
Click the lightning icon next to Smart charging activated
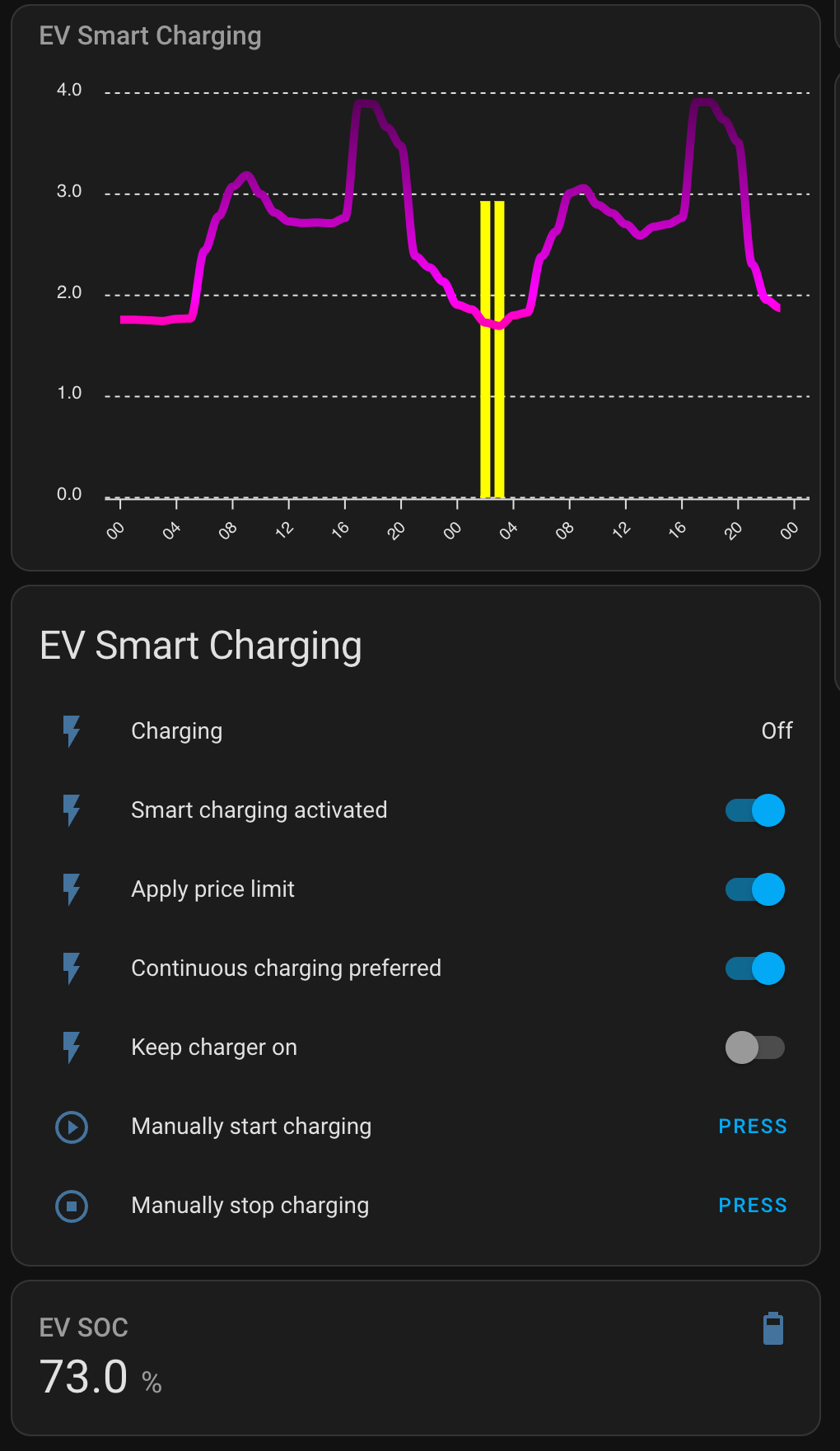[71, 810]
